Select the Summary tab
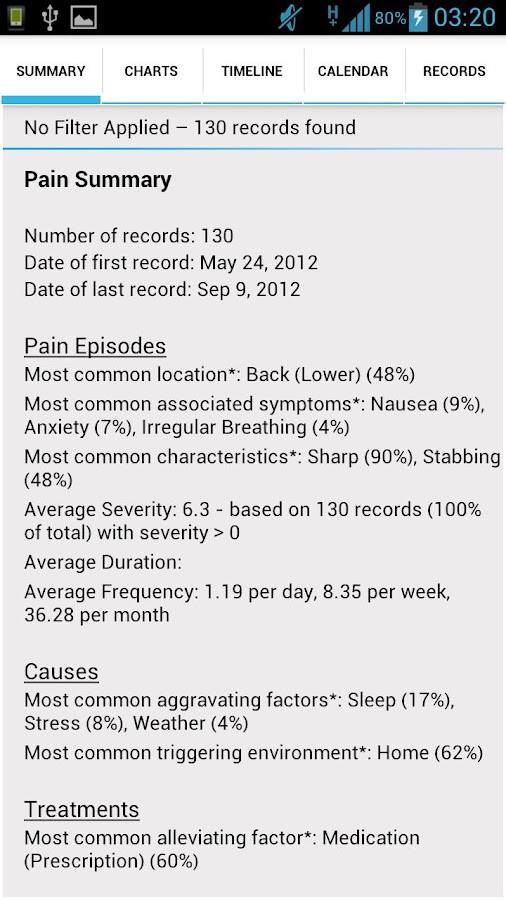506x900 pixels. (x=50, y=71)
